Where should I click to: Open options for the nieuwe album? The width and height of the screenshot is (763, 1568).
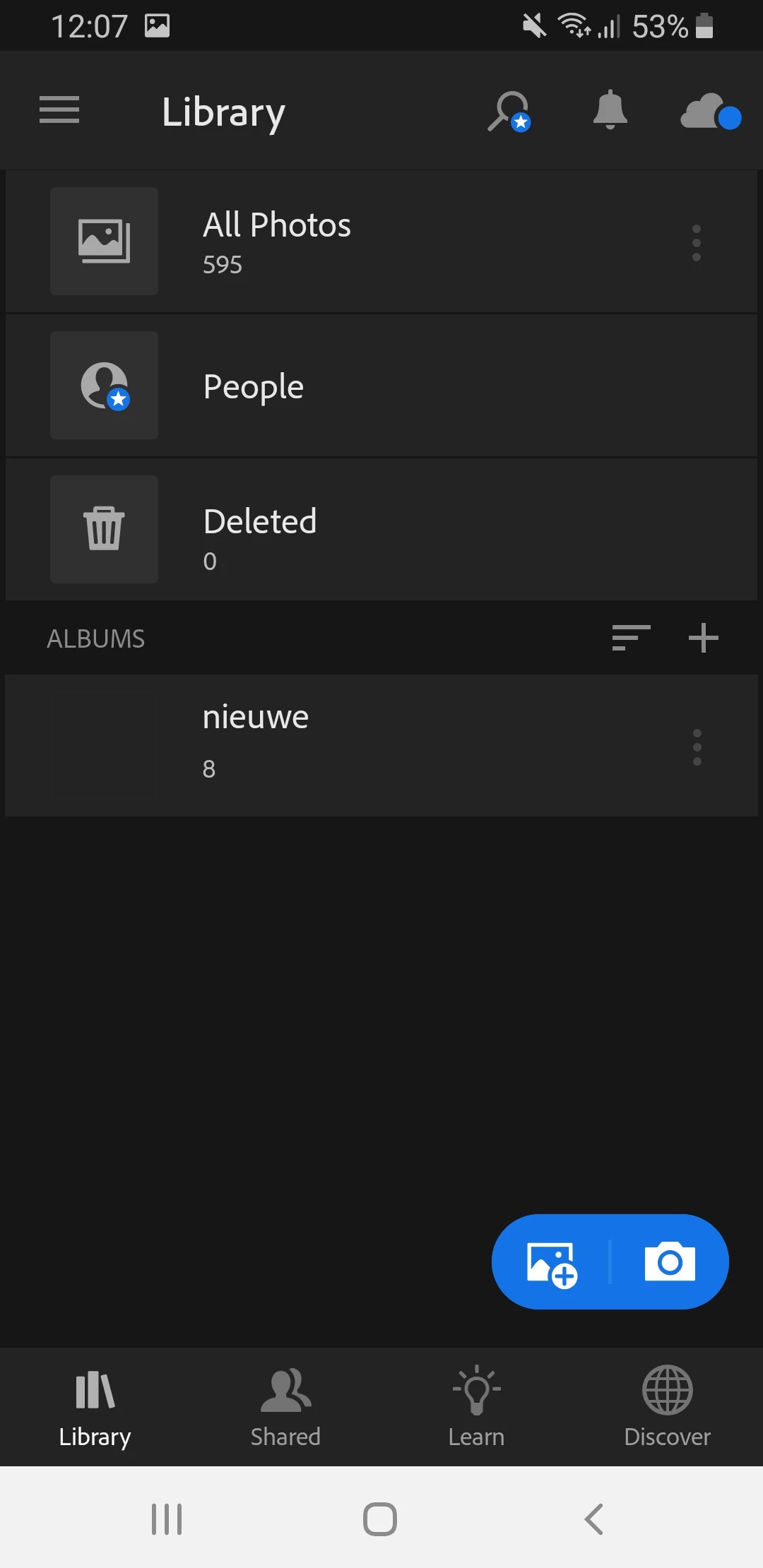click(697, 747)
